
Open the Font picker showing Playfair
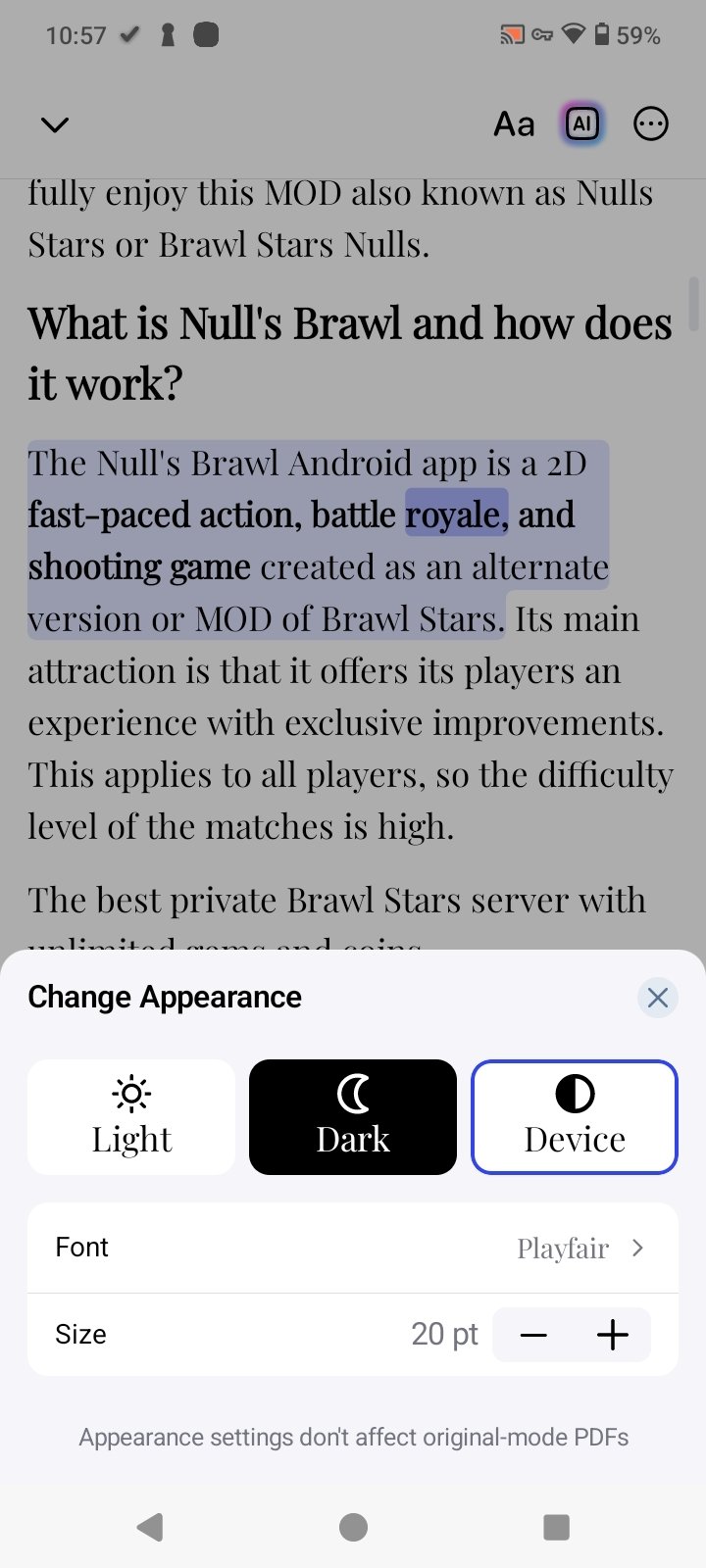click(353, 1248)
